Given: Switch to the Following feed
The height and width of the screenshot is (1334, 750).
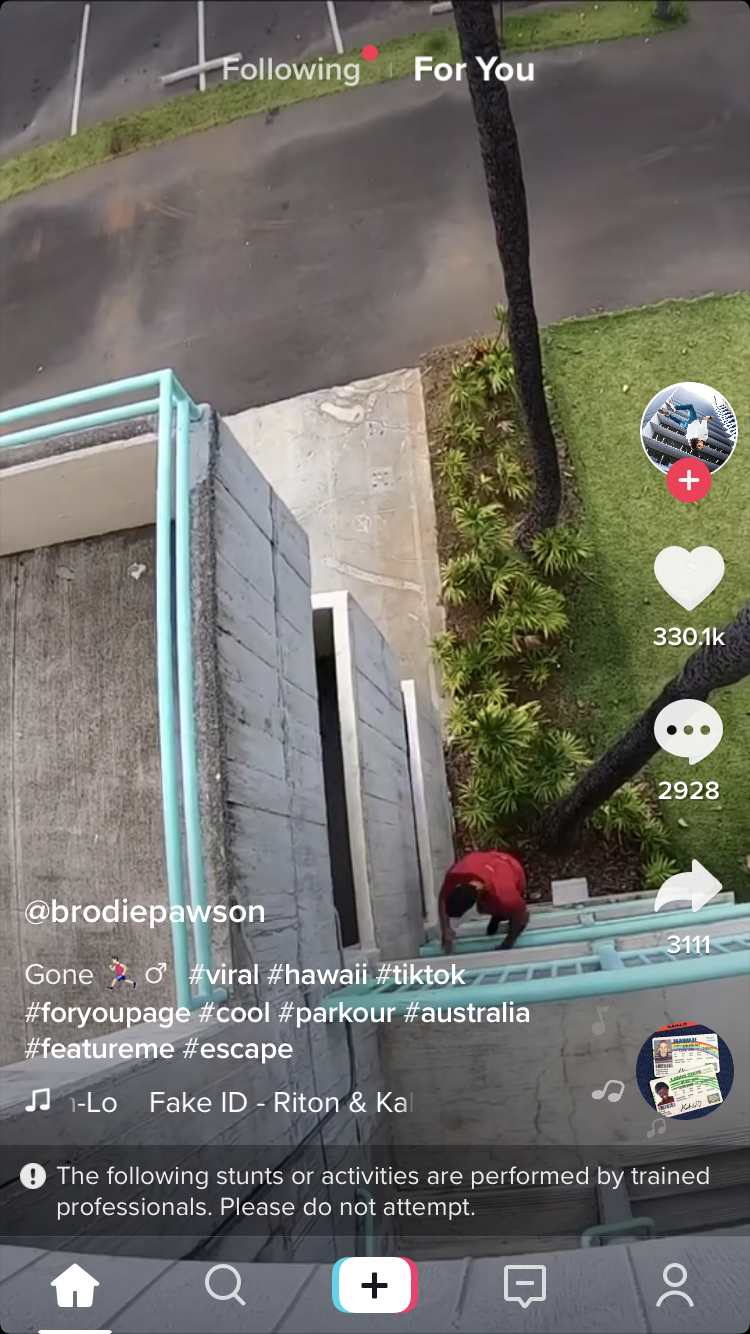Looking at the screenshot, I should tap(290, 70).
